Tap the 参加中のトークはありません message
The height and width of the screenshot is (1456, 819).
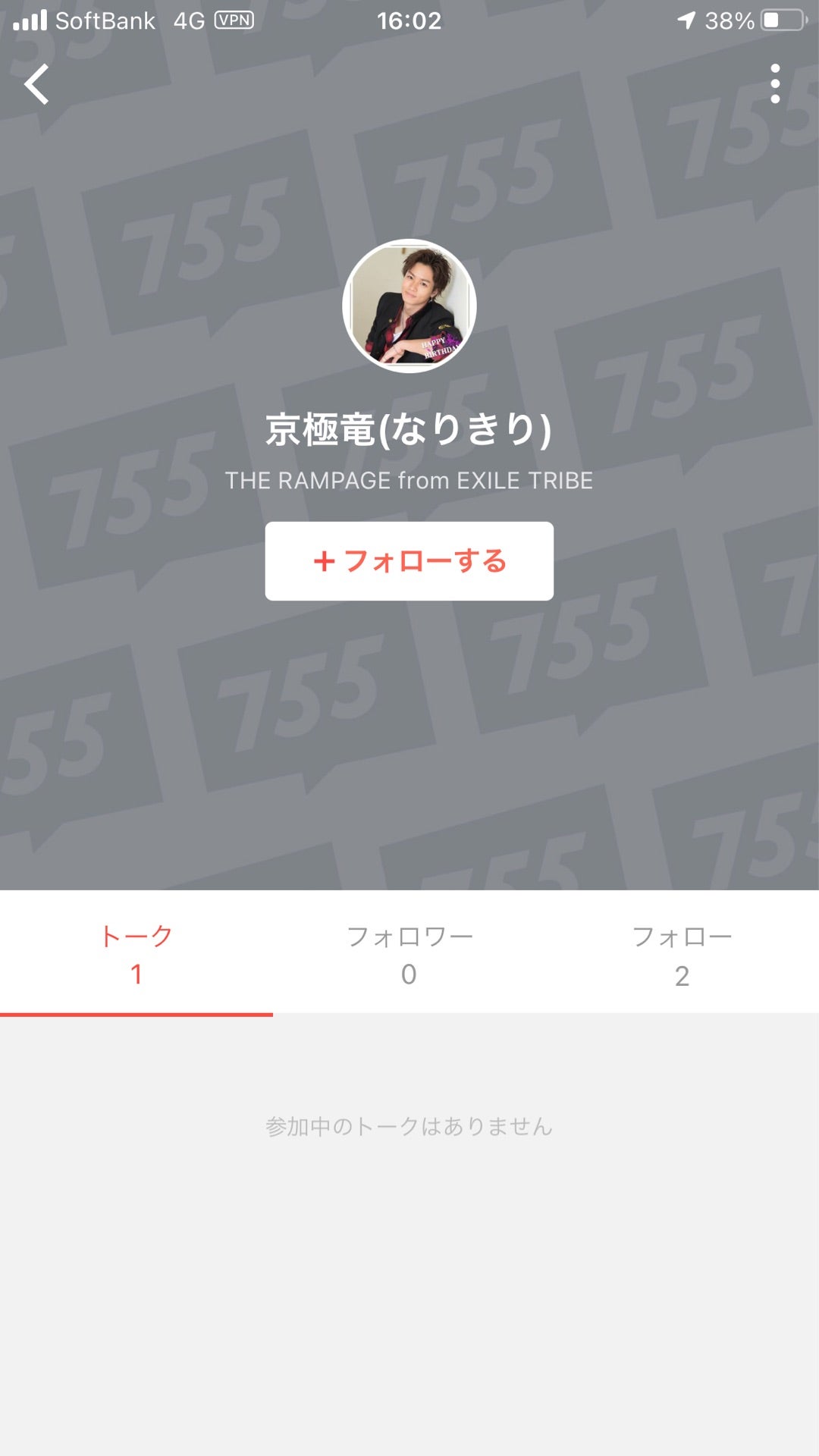[x=409, y=1127]
